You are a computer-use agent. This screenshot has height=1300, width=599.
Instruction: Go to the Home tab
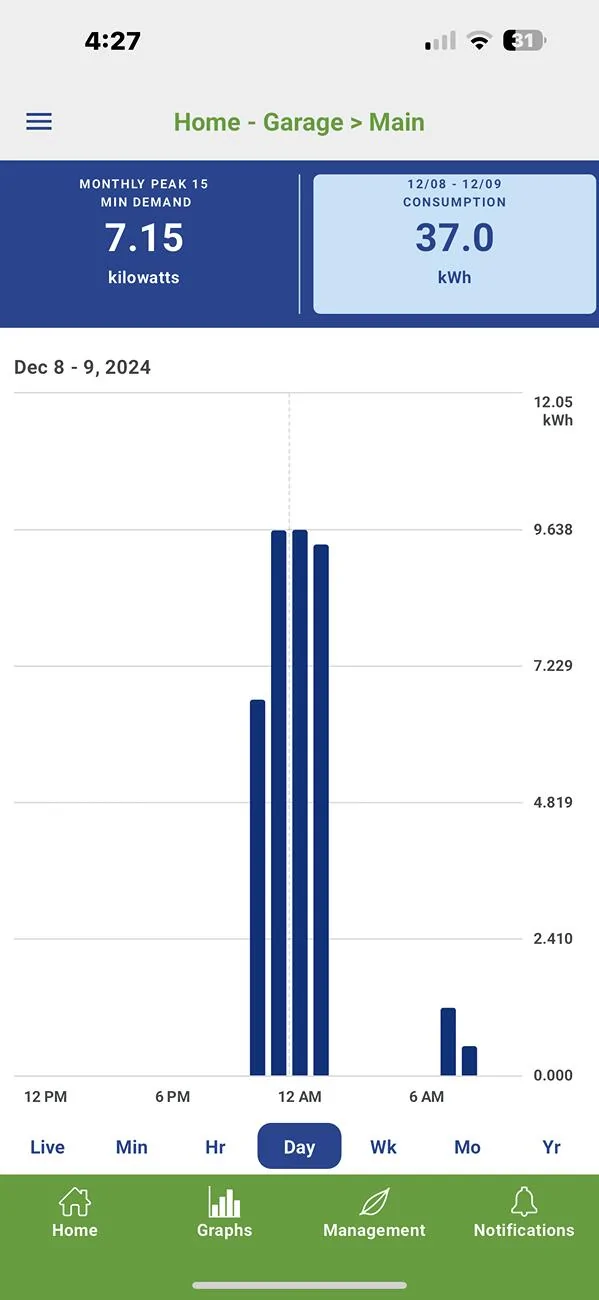coord(75,1213)
